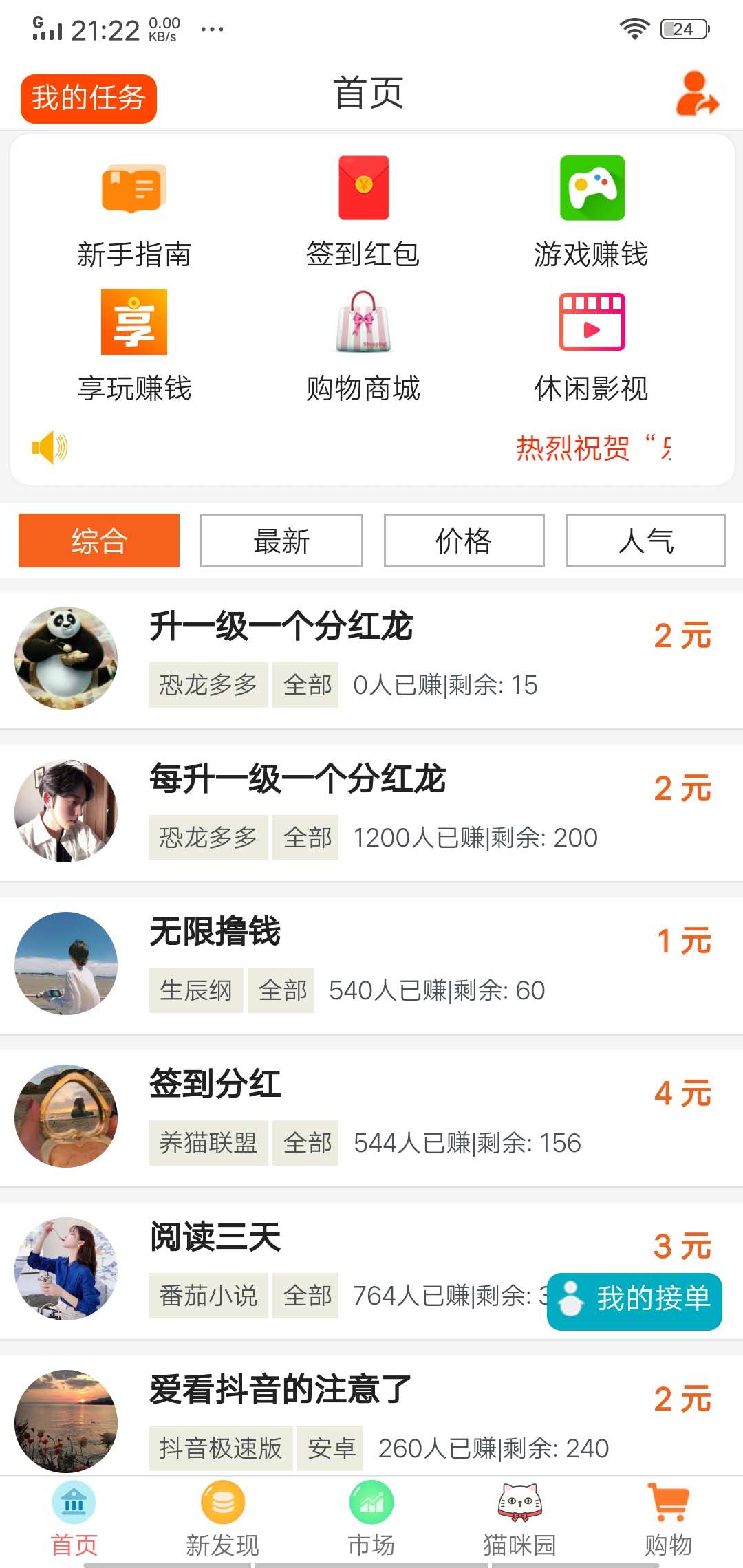Open the 购物商城 shopping bag icon

[x=365, y=323]
